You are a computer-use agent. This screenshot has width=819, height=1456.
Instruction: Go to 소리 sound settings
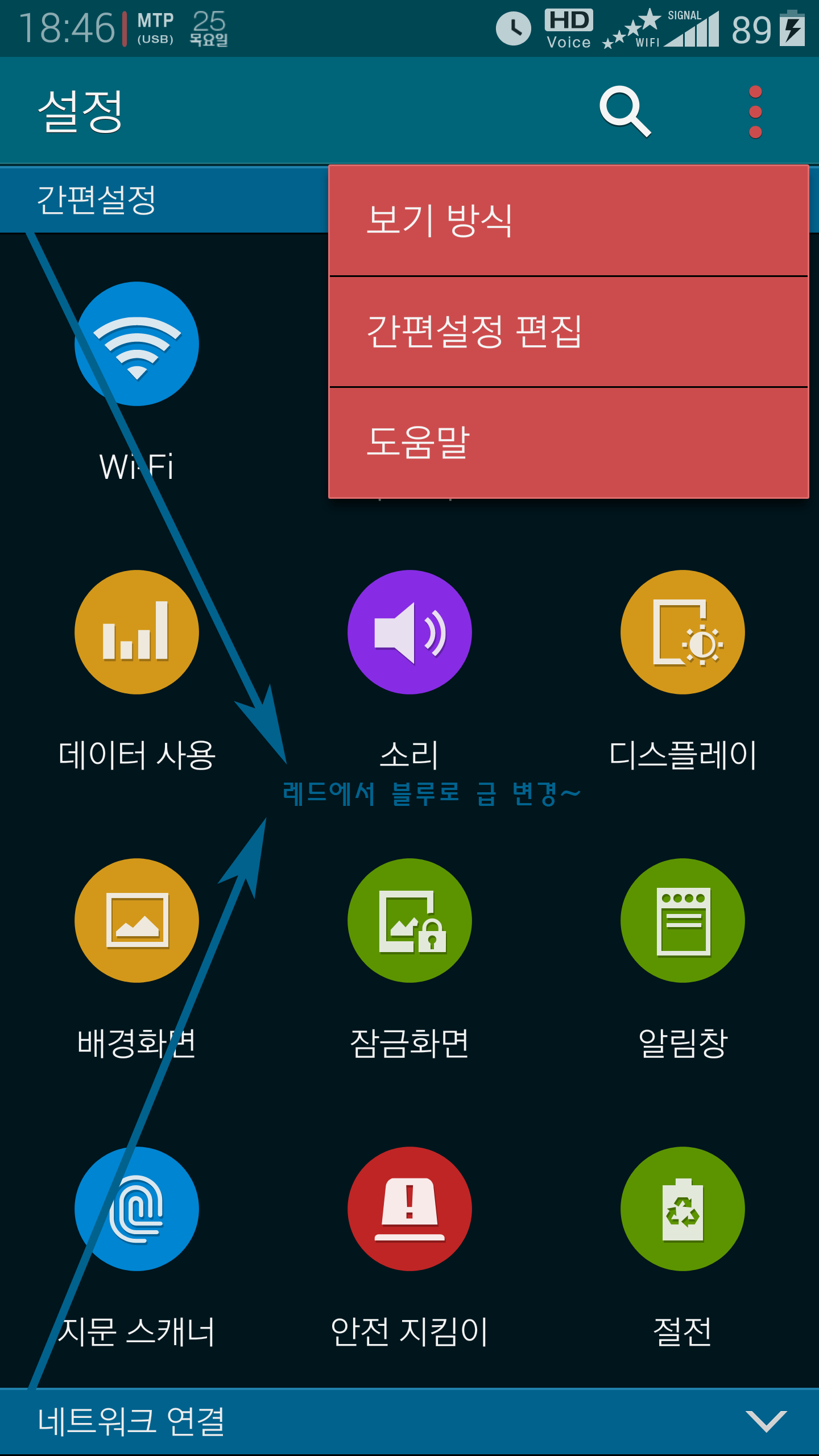tap(409, 632)
